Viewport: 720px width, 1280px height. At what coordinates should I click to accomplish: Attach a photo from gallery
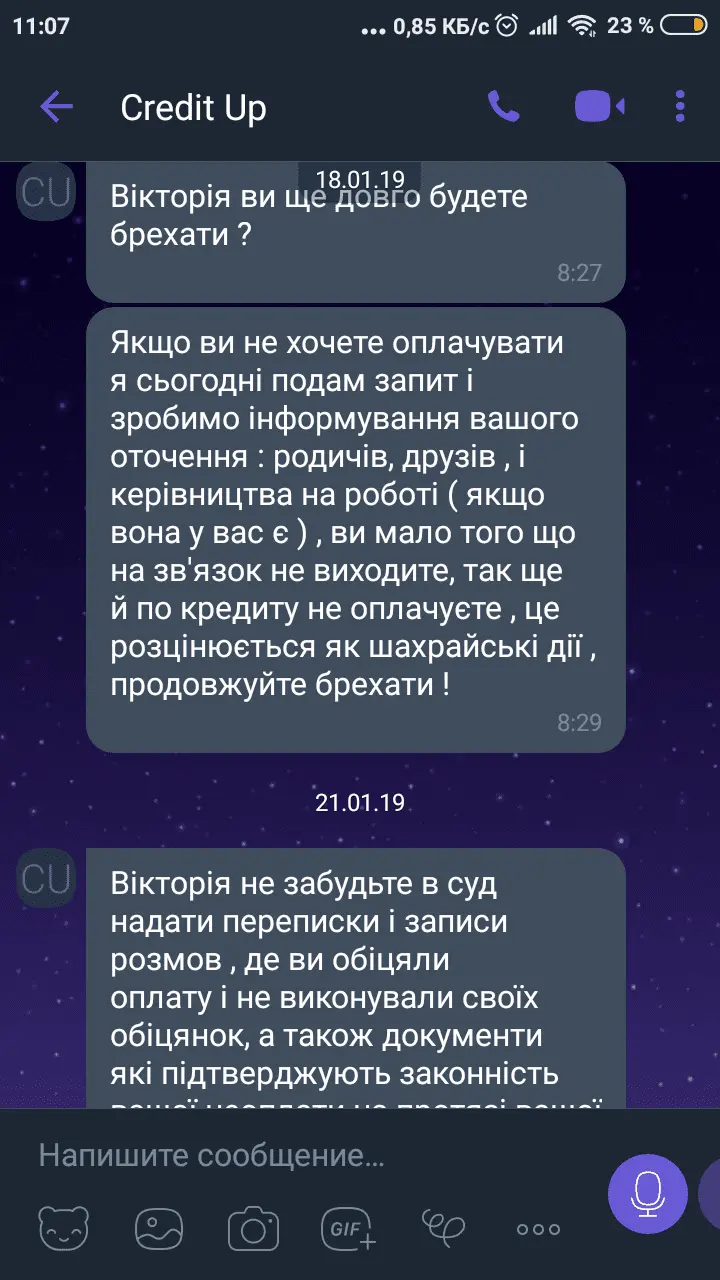point(159,1229)
